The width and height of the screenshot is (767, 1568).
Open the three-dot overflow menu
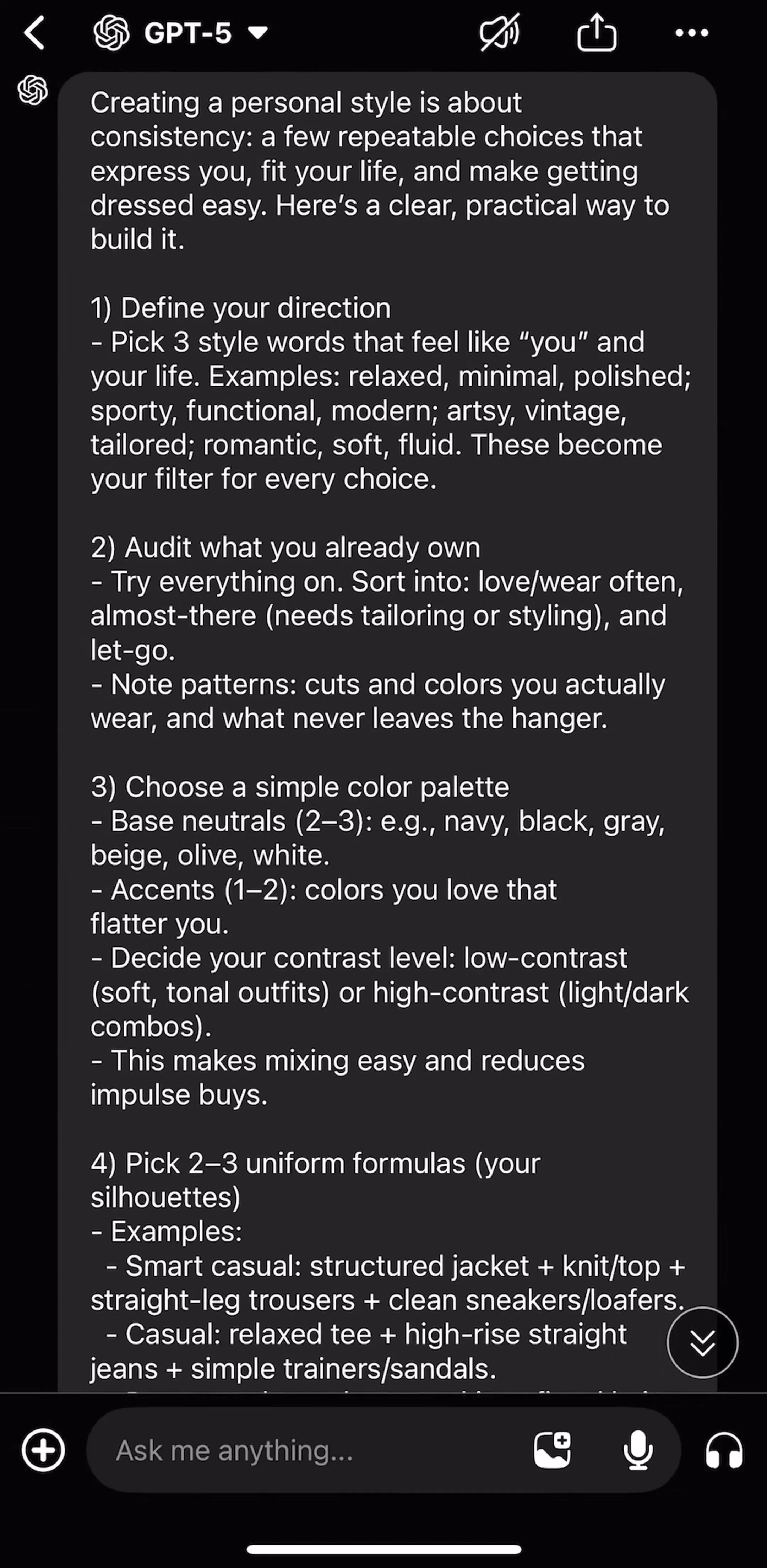[692, 33]
